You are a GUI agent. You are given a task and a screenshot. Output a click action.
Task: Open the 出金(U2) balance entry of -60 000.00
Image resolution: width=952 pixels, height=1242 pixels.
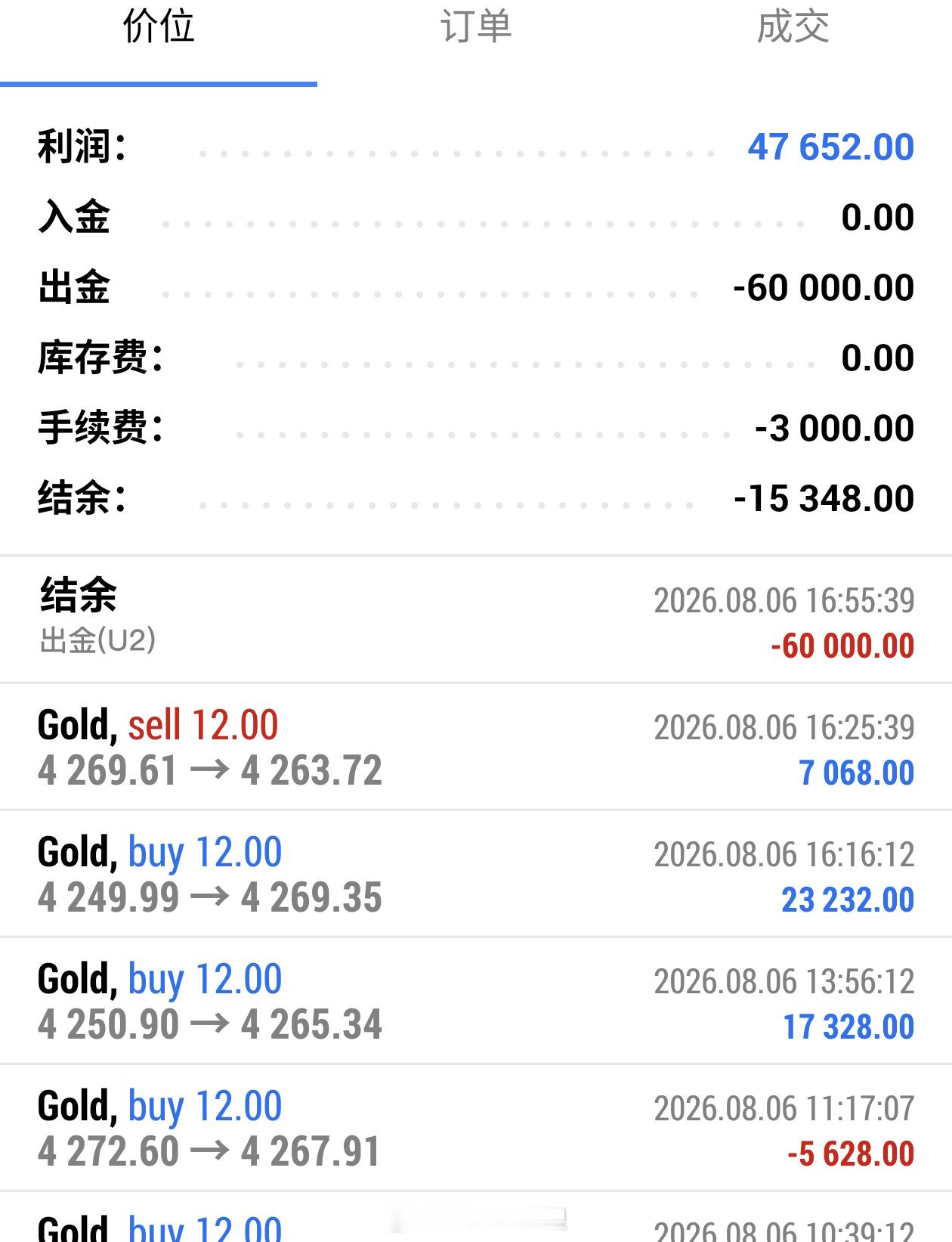[476, 619]
